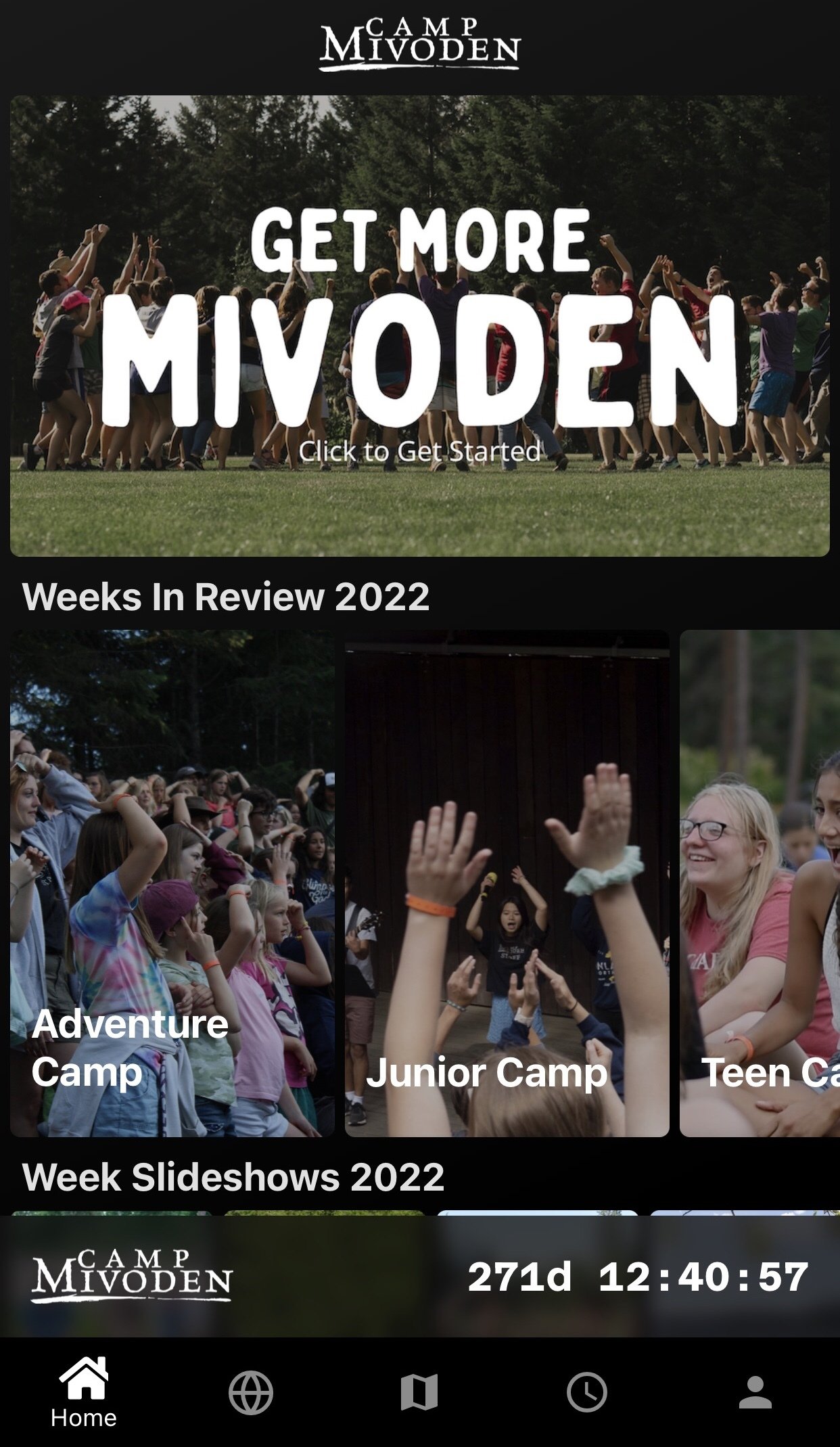Open the Teen Camp week in review
The height and width of the screenshot is (1447, 840).
click(760, 883)
